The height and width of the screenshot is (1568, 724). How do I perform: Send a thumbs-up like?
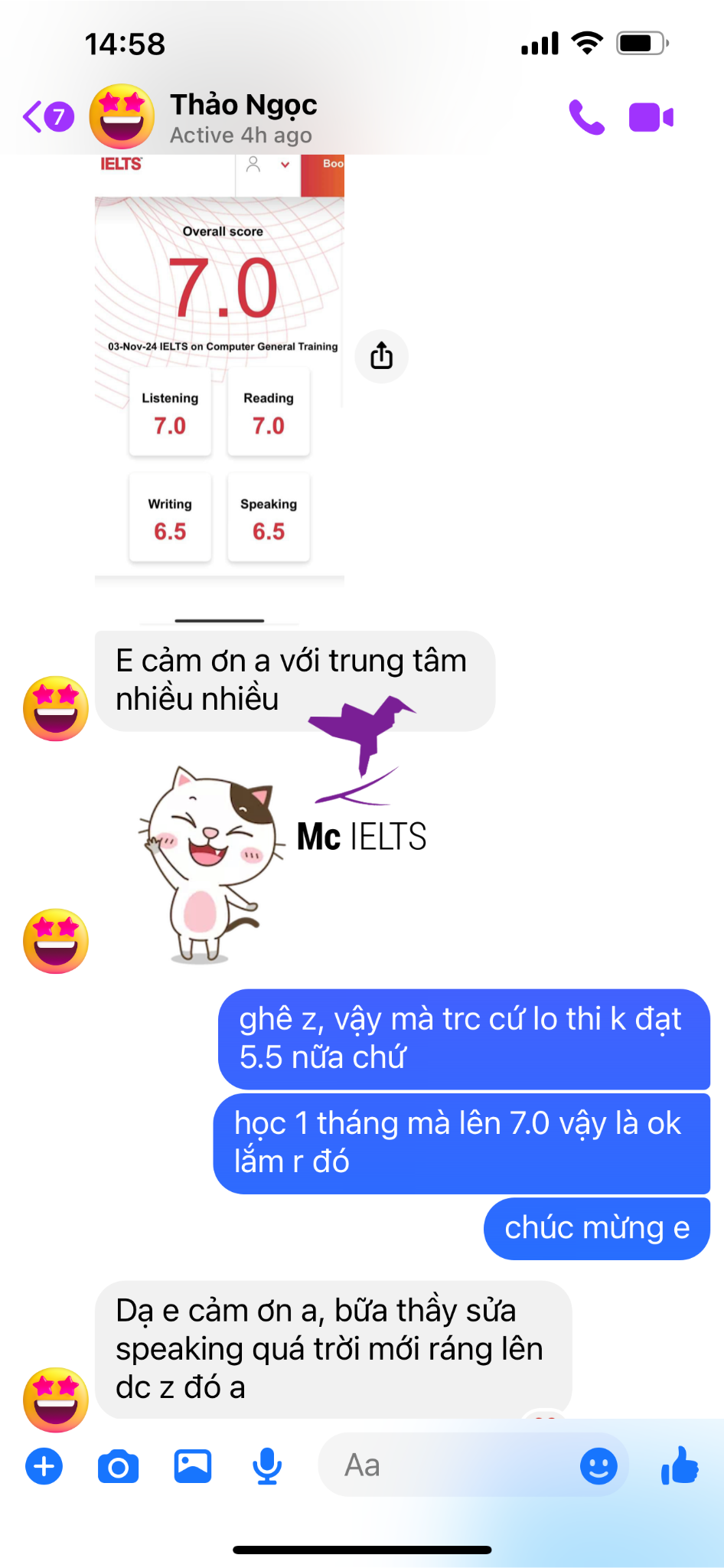pyautogui.click(x=680, y=1465)
